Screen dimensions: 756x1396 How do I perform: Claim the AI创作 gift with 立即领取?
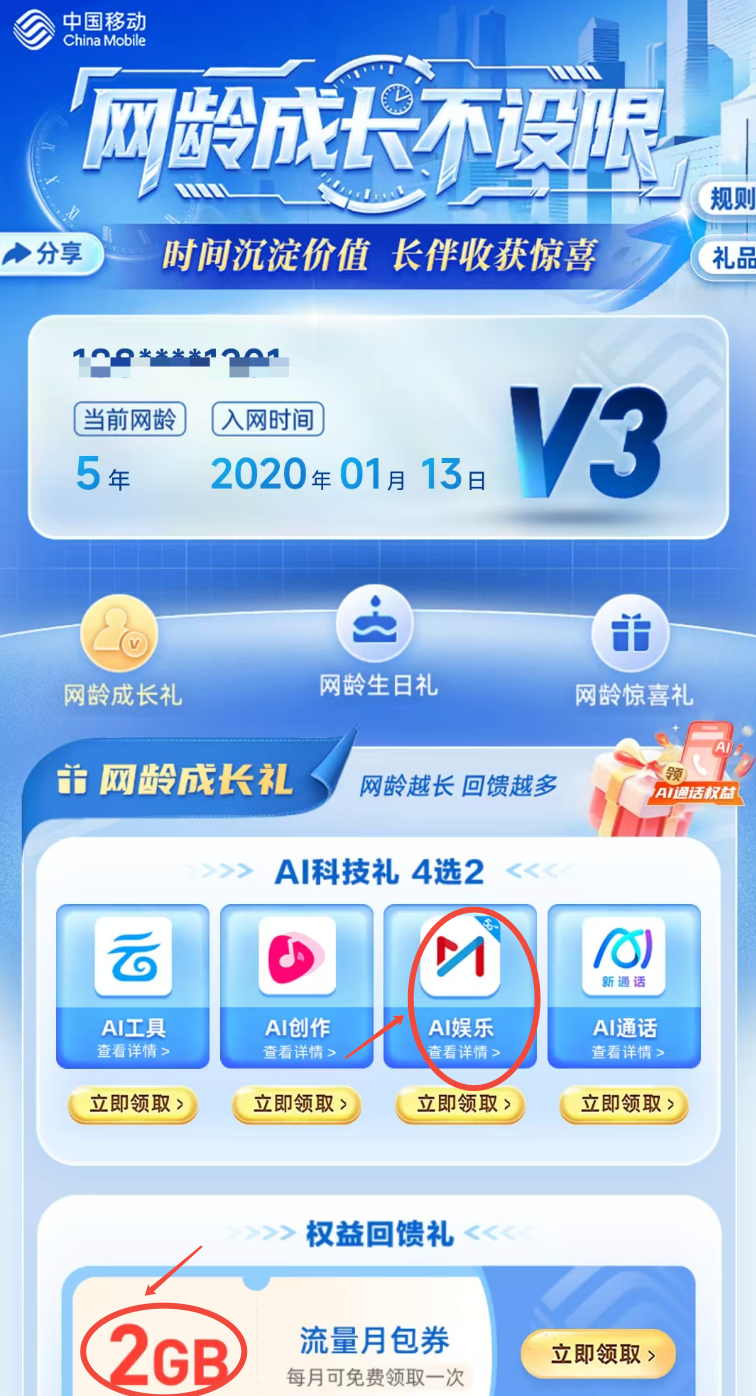coord(297,1105)
